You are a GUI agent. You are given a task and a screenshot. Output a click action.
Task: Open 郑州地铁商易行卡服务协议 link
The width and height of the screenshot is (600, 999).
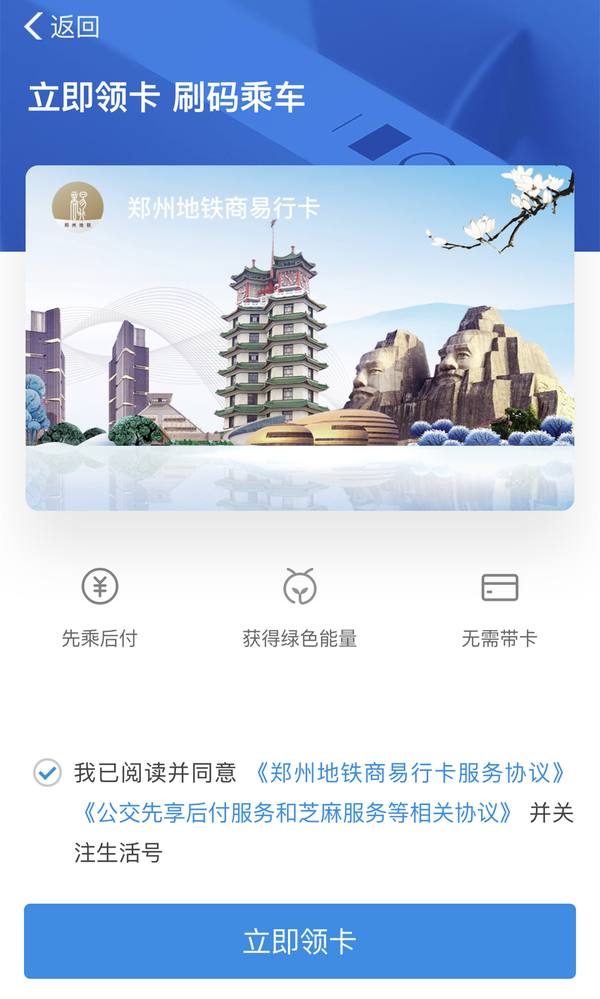click(x=411, y=773)
